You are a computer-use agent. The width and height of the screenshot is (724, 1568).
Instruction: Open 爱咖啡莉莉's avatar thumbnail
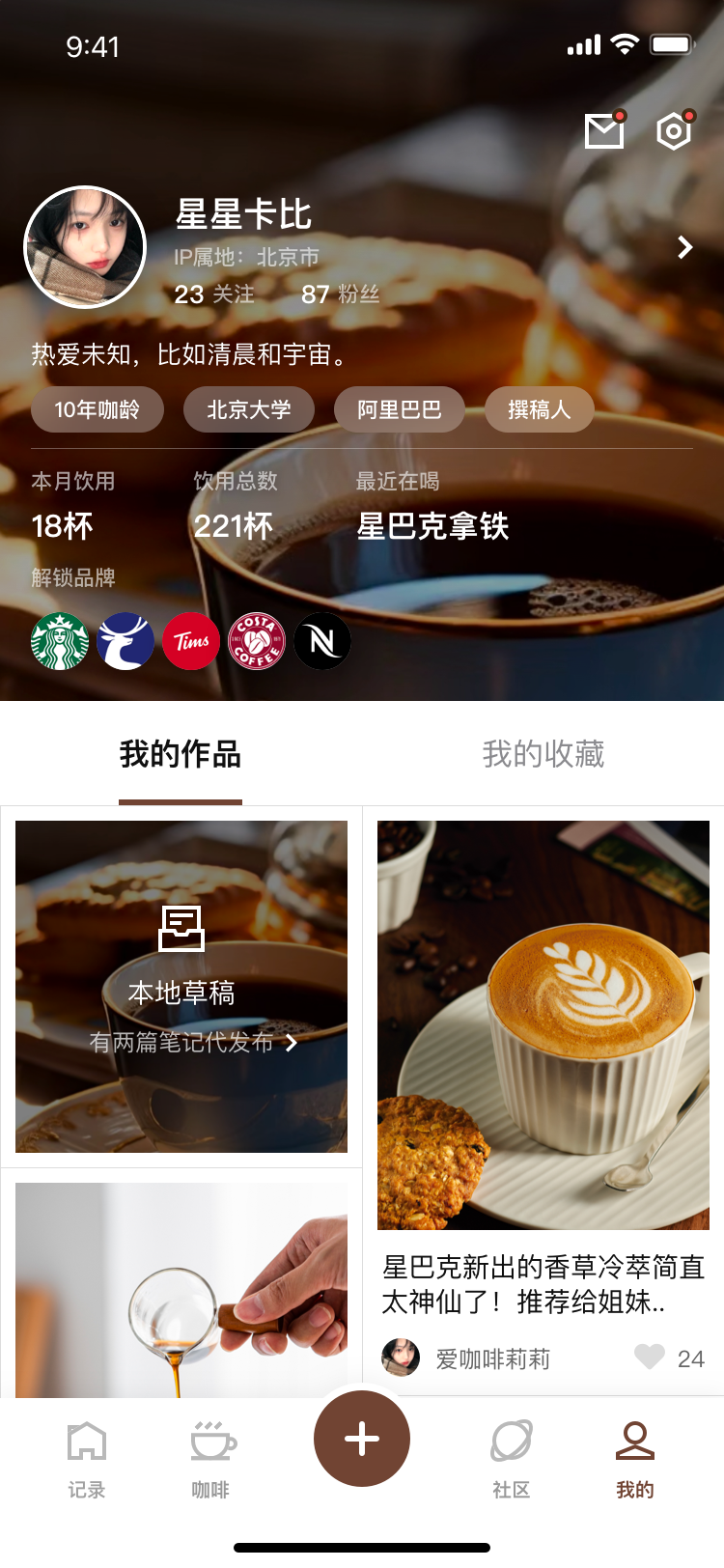click(401, 1358)
